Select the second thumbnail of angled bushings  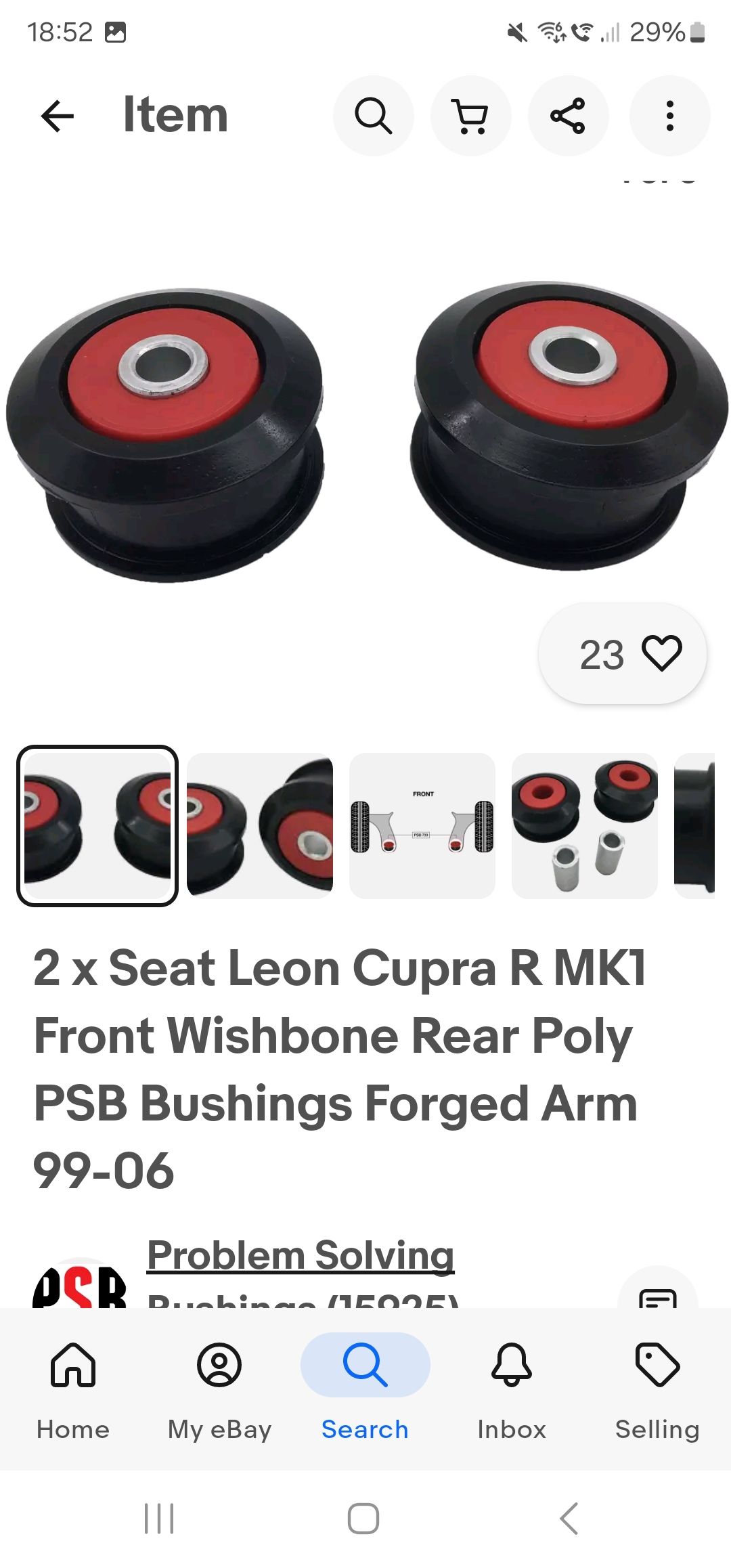(260, 826)
